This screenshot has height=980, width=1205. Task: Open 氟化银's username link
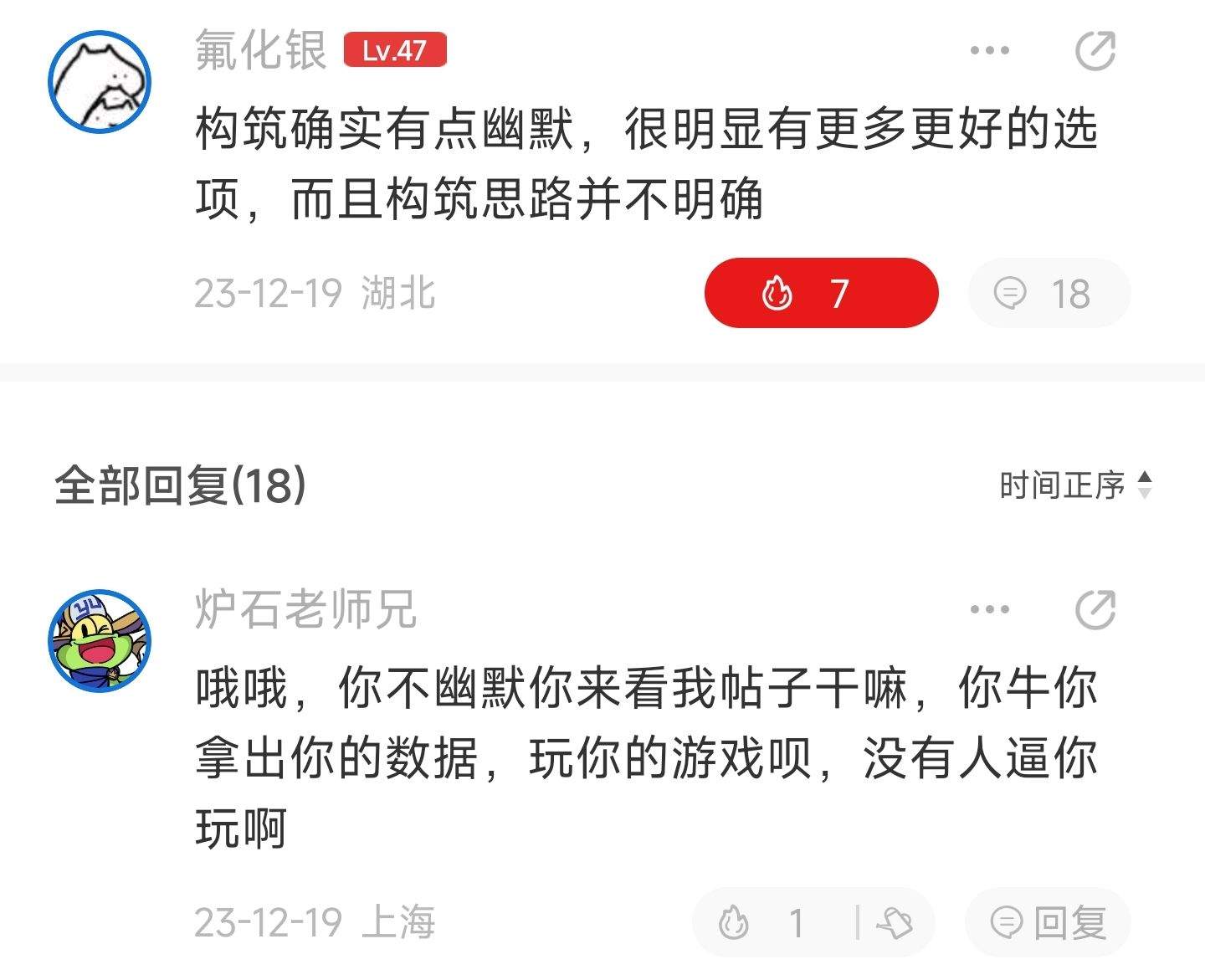coord(260,50)
